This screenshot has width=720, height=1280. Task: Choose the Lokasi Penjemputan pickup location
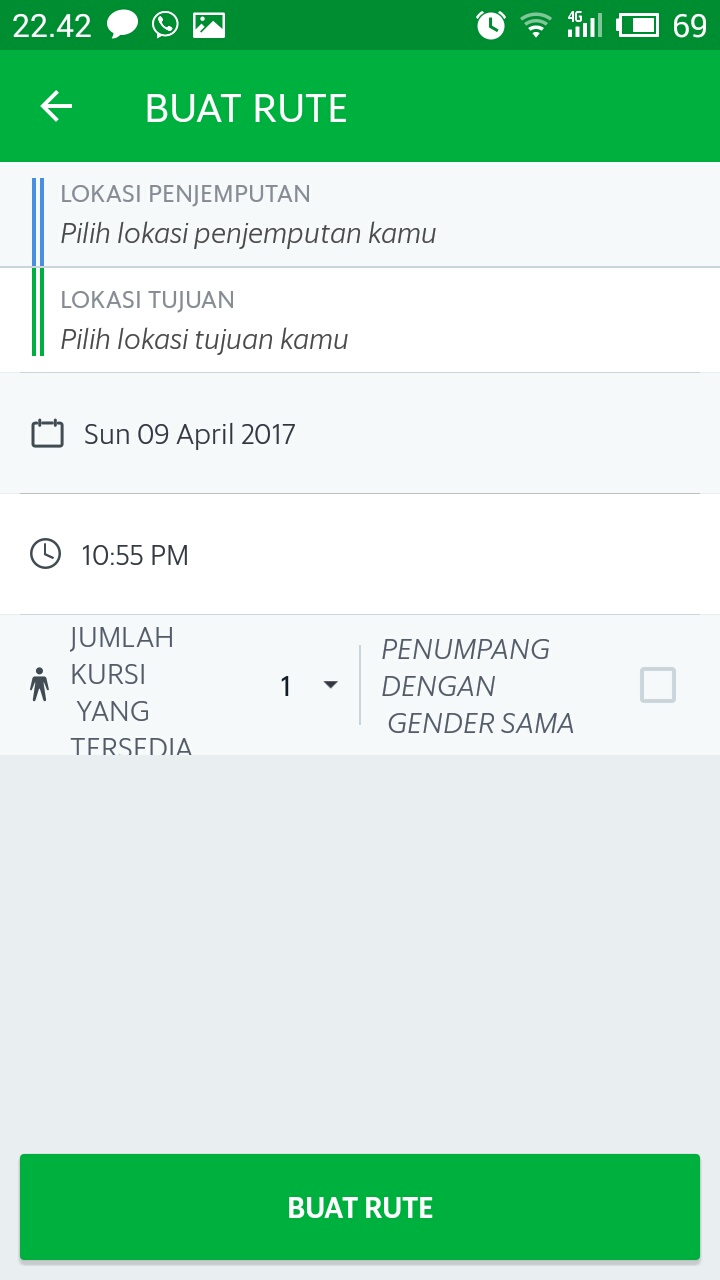[x=360, y=214]
